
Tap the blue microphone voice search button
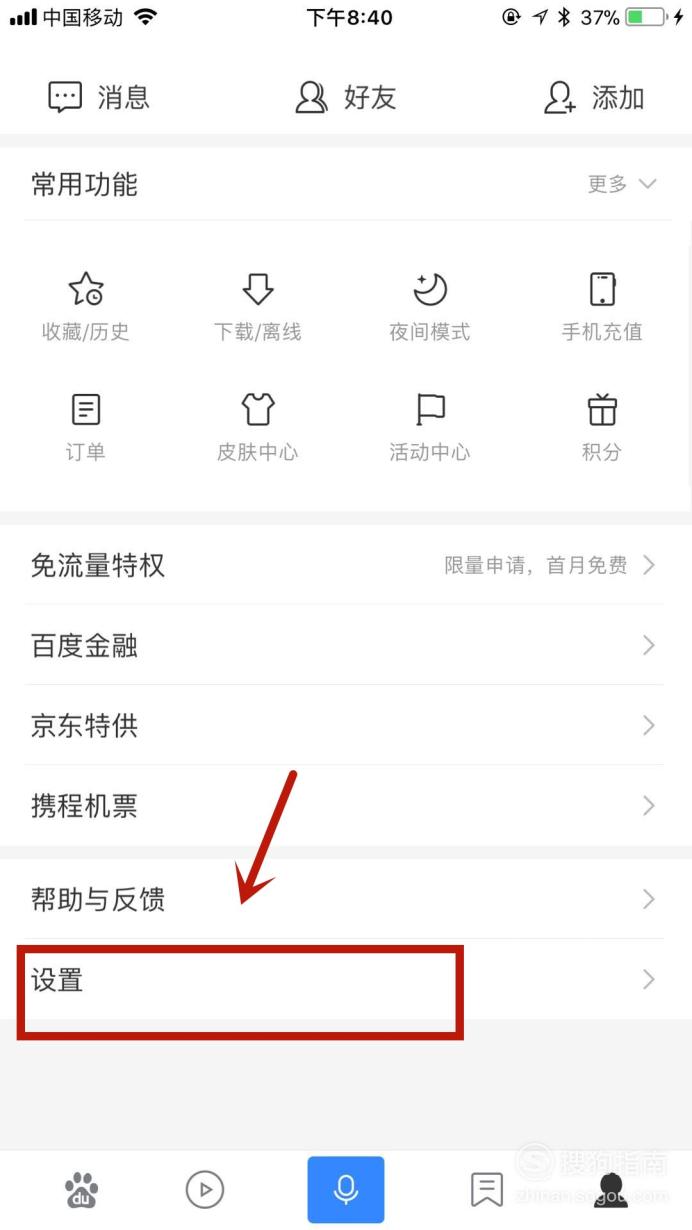pyautogui.click(x=346, y=1189)
